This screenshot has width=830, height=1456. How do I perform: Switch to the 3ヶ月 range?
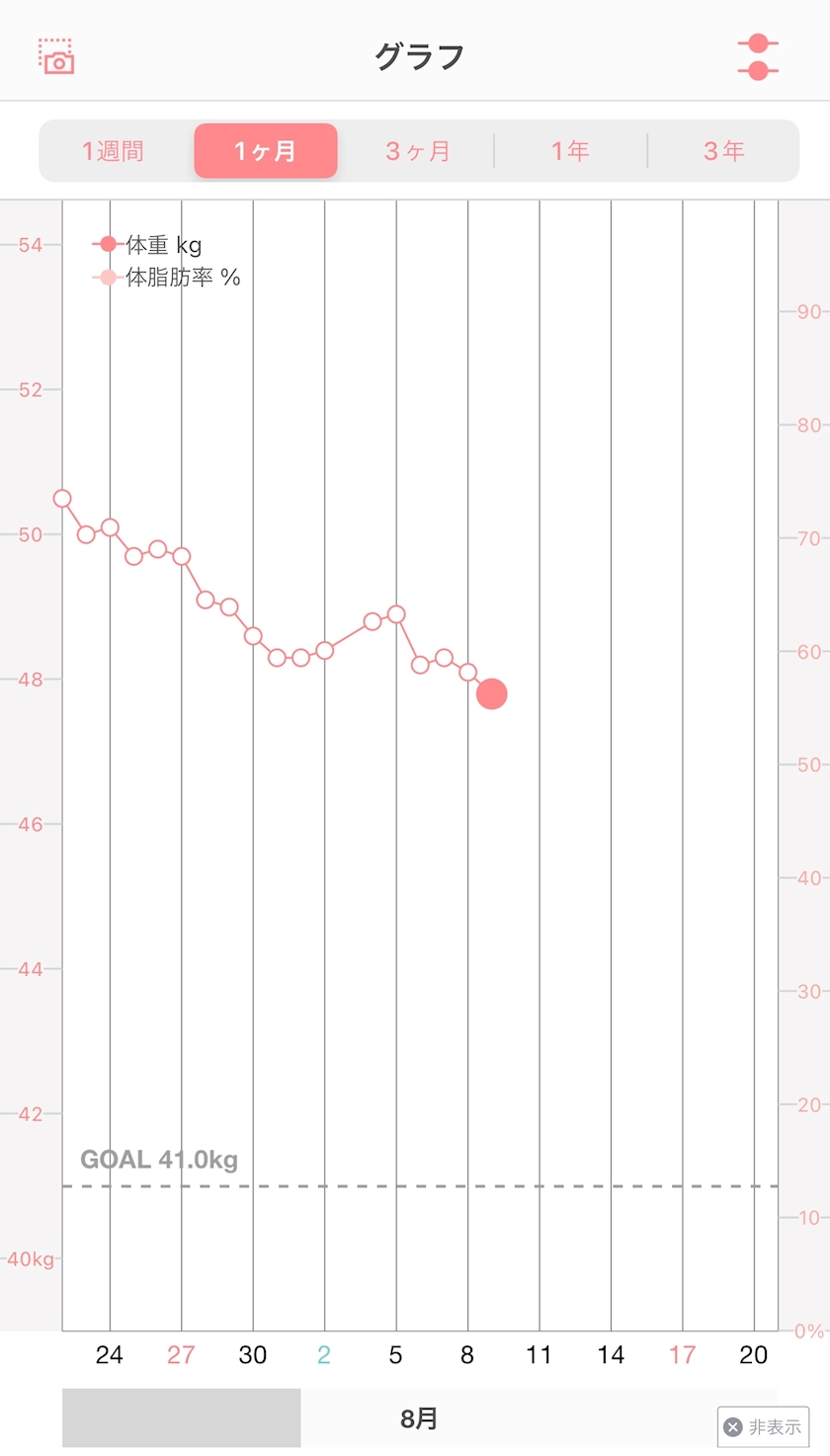click(418, 151)
